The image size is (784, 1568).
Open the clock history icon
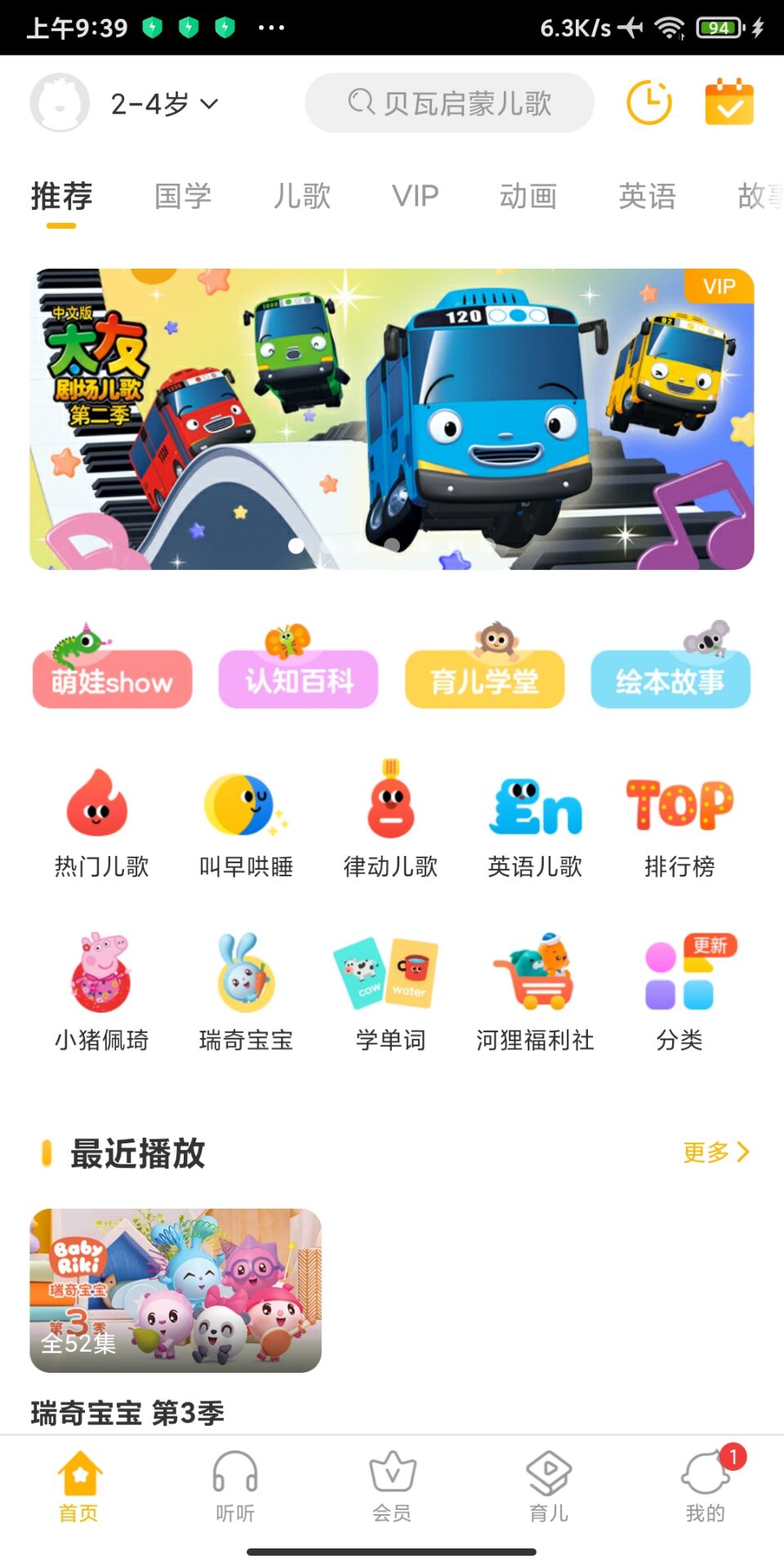point(648,103)
